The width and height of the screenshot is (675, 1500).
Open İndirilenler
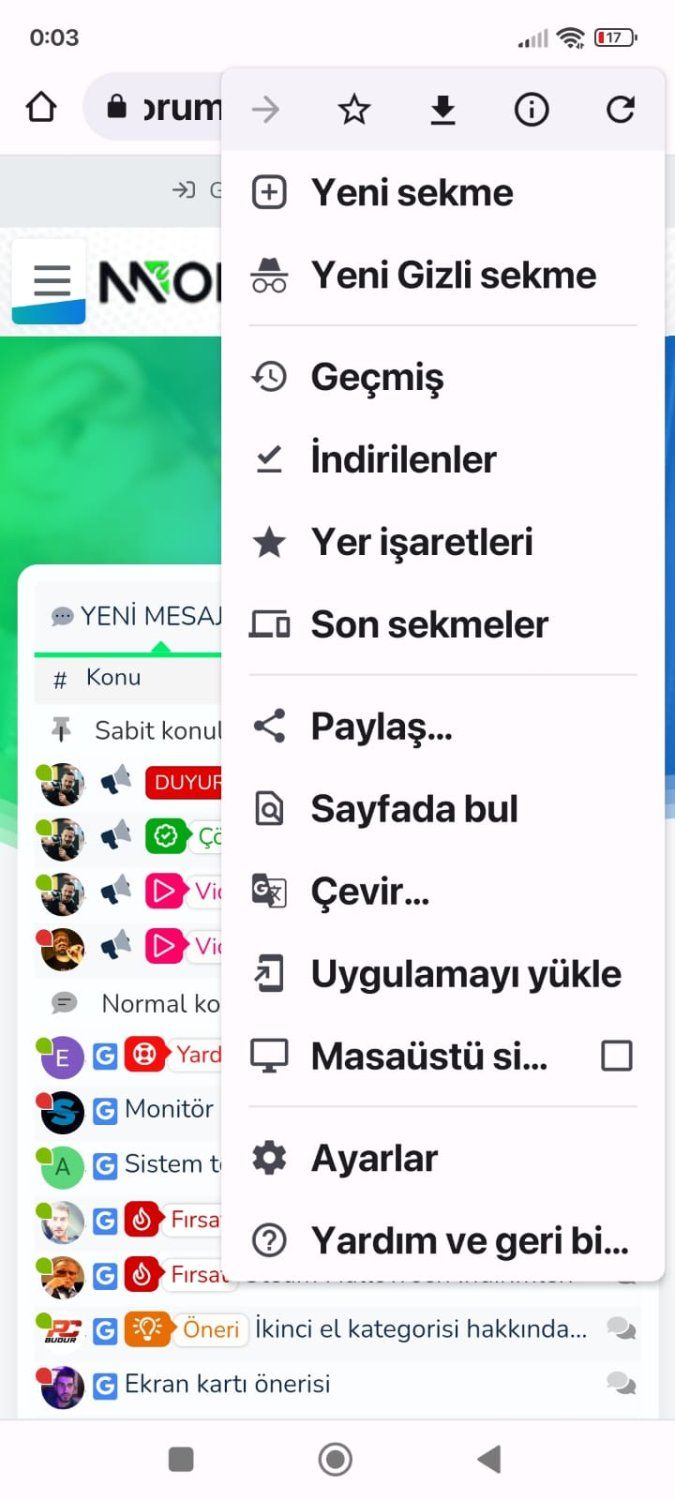tap(403, 459)
